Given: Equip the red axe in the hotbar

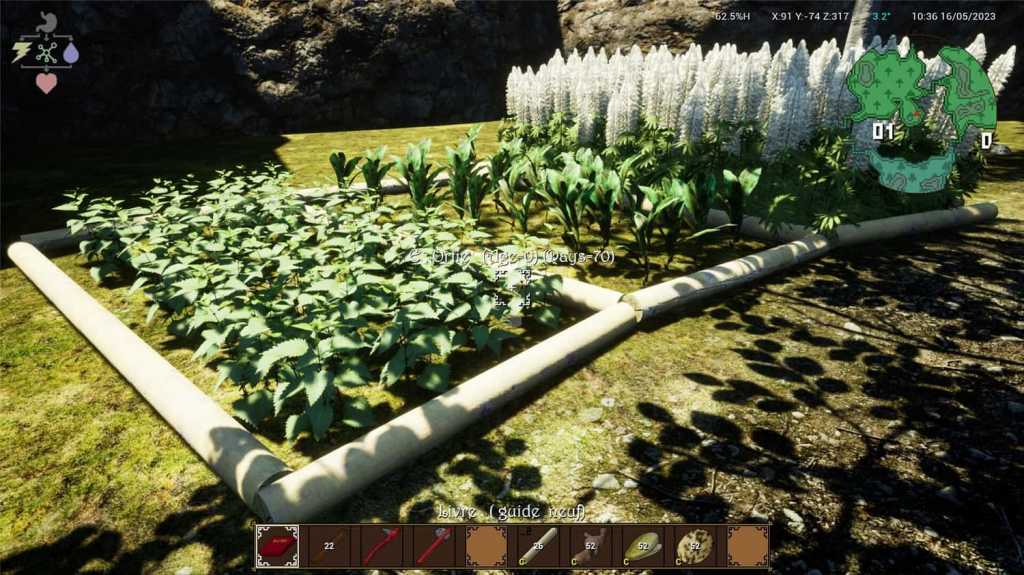Looking at the screenshot, I should point(381,546).
